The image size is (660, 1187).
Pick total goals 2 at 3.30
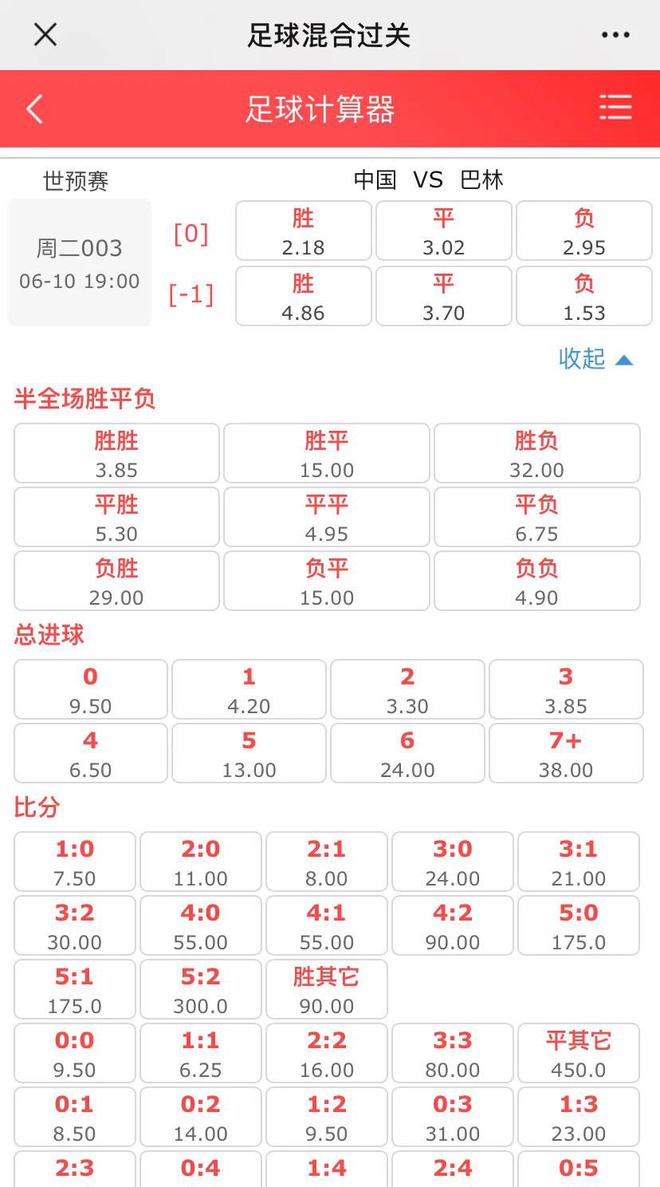click(407, 690)
